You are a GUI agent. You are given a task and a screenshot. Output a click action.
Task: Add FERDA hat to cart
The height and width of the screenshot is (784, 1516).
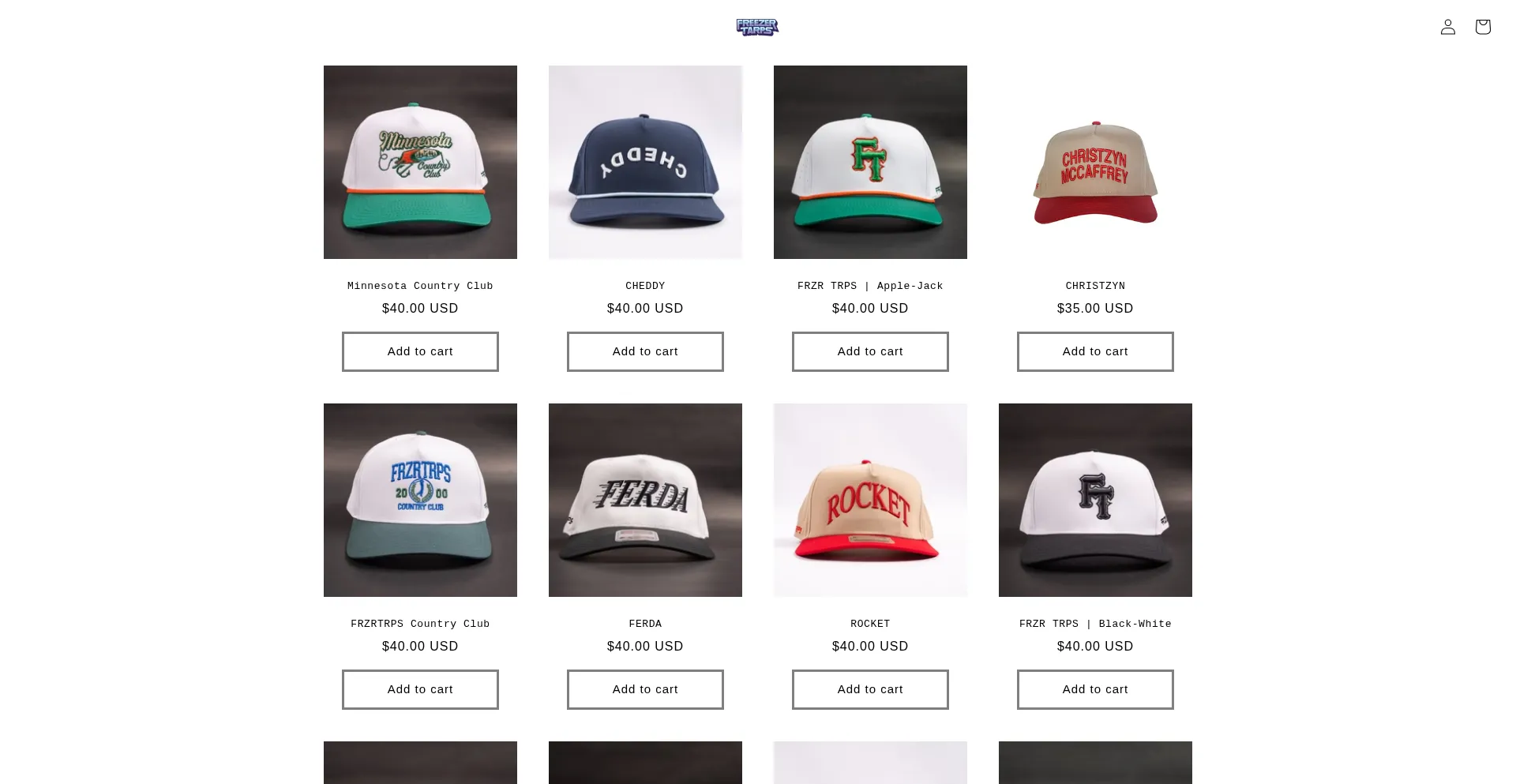645,689
